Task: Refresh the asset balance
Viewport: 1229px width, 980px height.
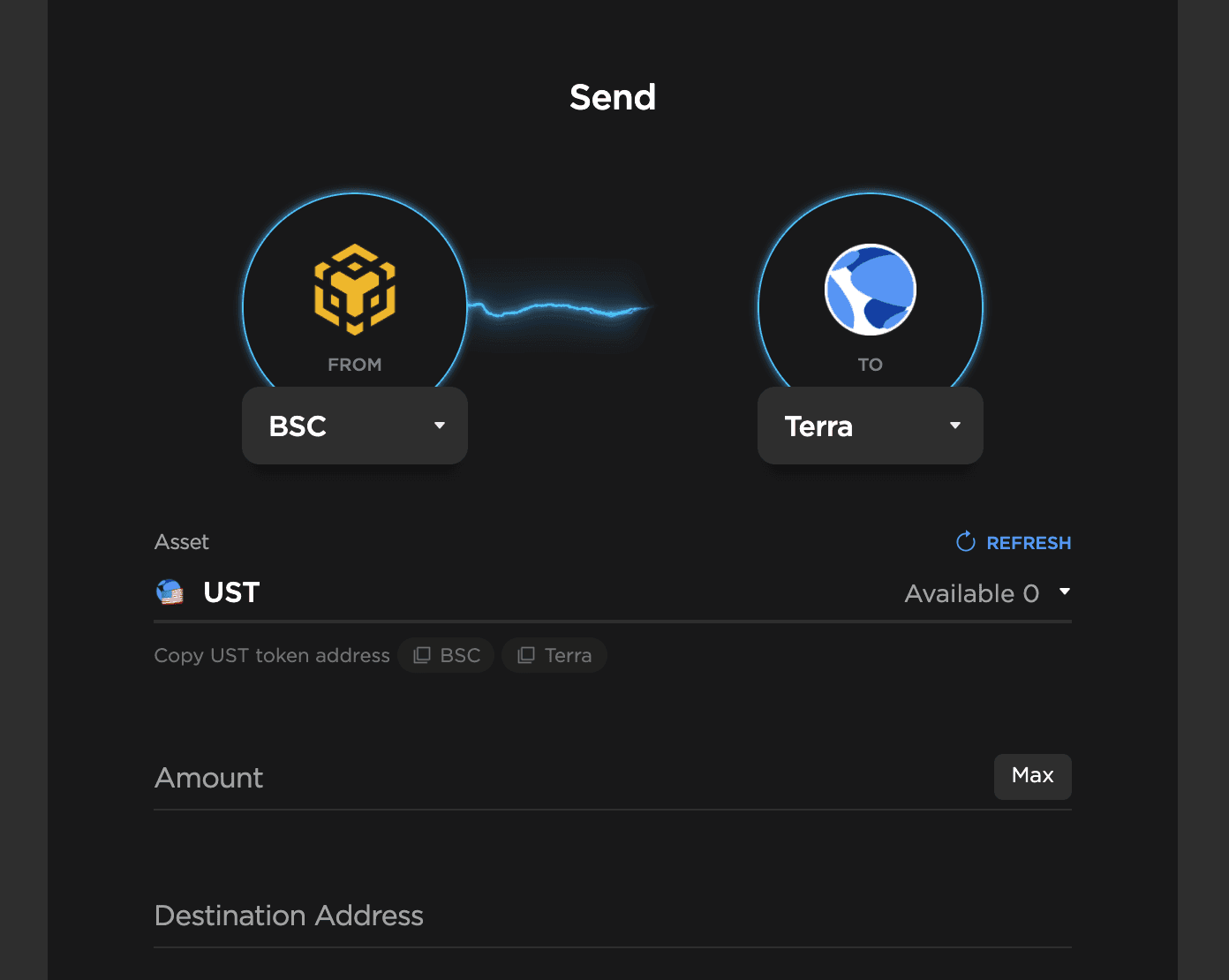Action: tap(1014, 542)
